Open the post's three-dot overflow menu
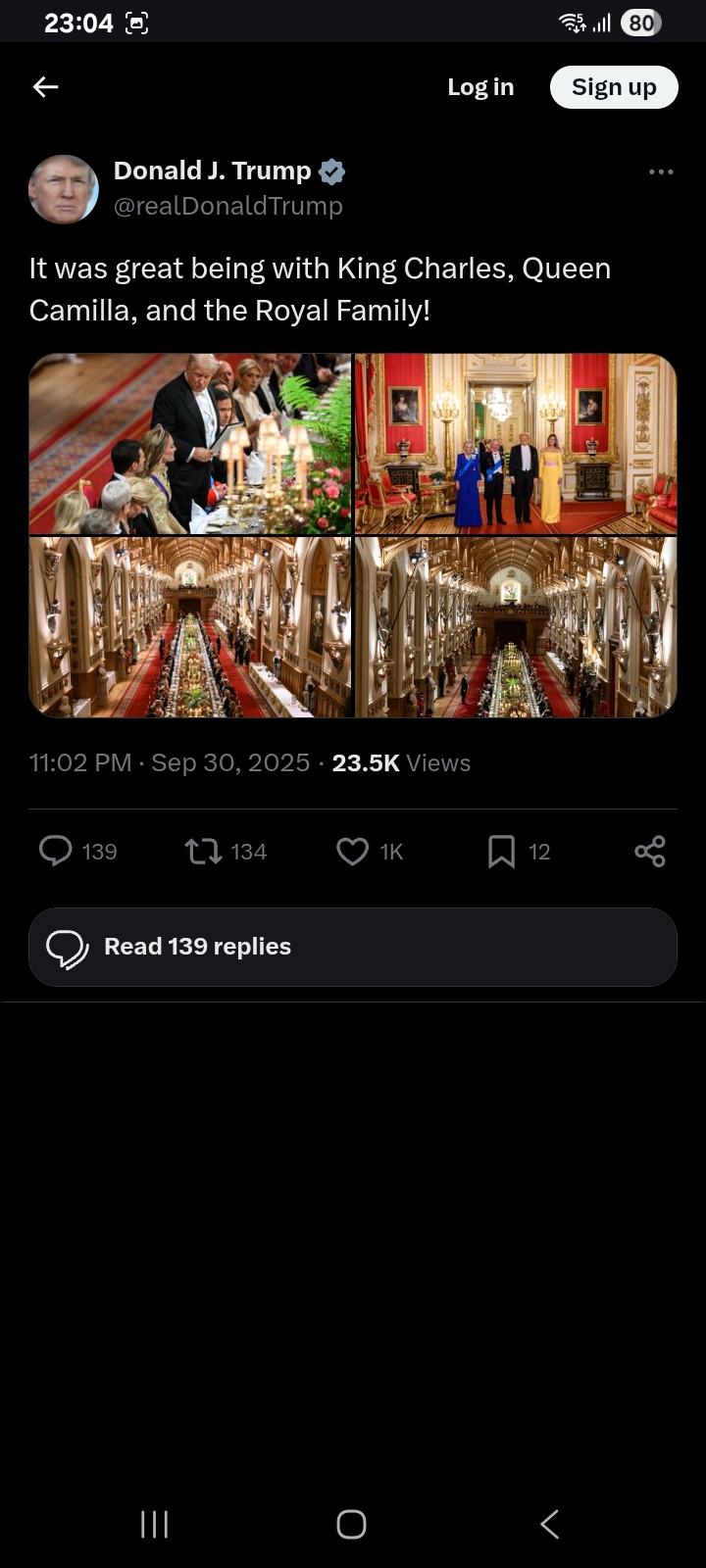This screenshot has width=706, height=1568. pyautogui.click(x=661, y=172)
